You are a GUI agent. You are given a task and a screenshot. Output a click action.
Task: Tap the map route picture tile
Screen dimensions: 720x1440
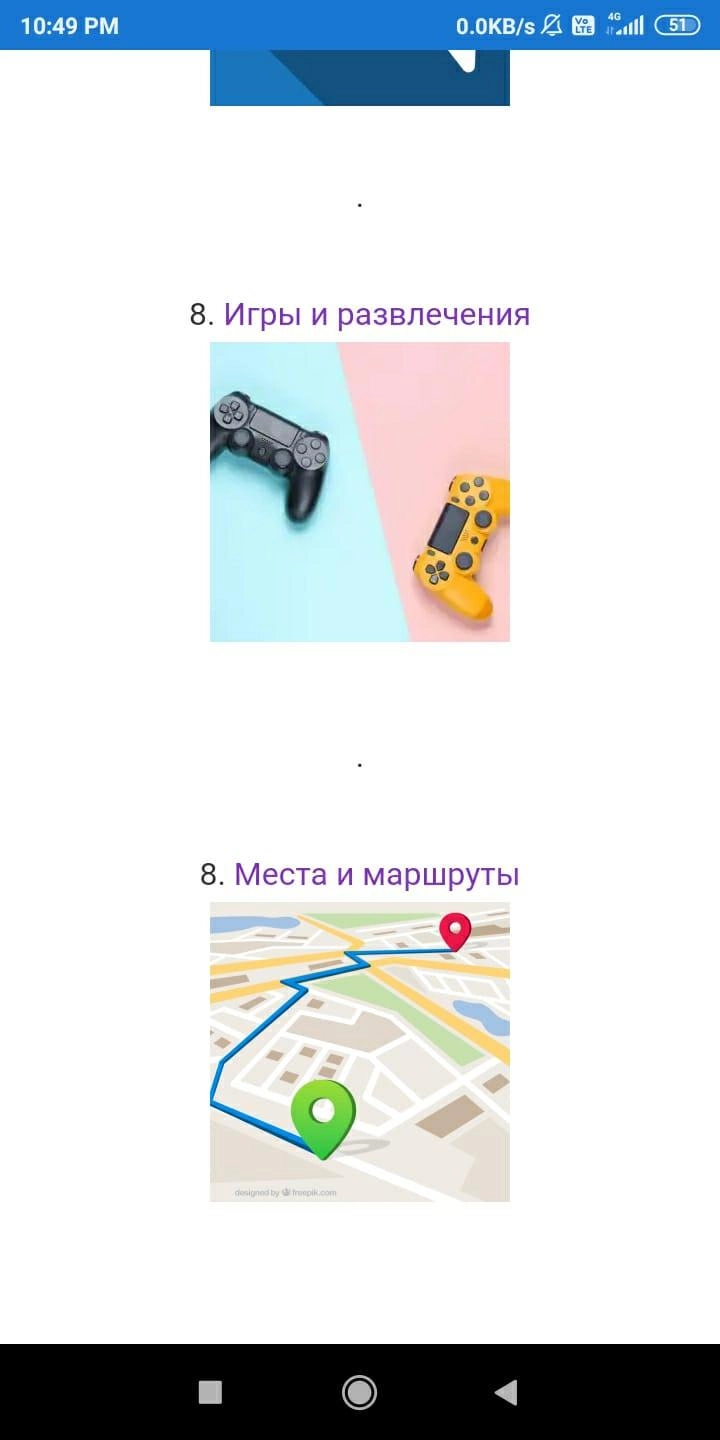[x=360, y=1052]
